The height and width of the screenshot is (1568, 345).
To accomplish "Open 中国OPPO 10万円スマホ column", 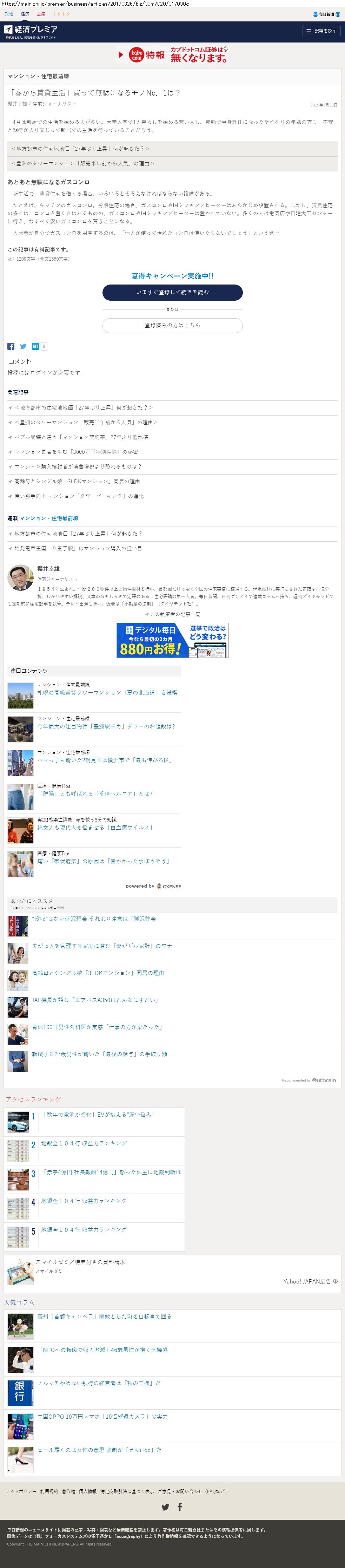I will [102, 1417].
